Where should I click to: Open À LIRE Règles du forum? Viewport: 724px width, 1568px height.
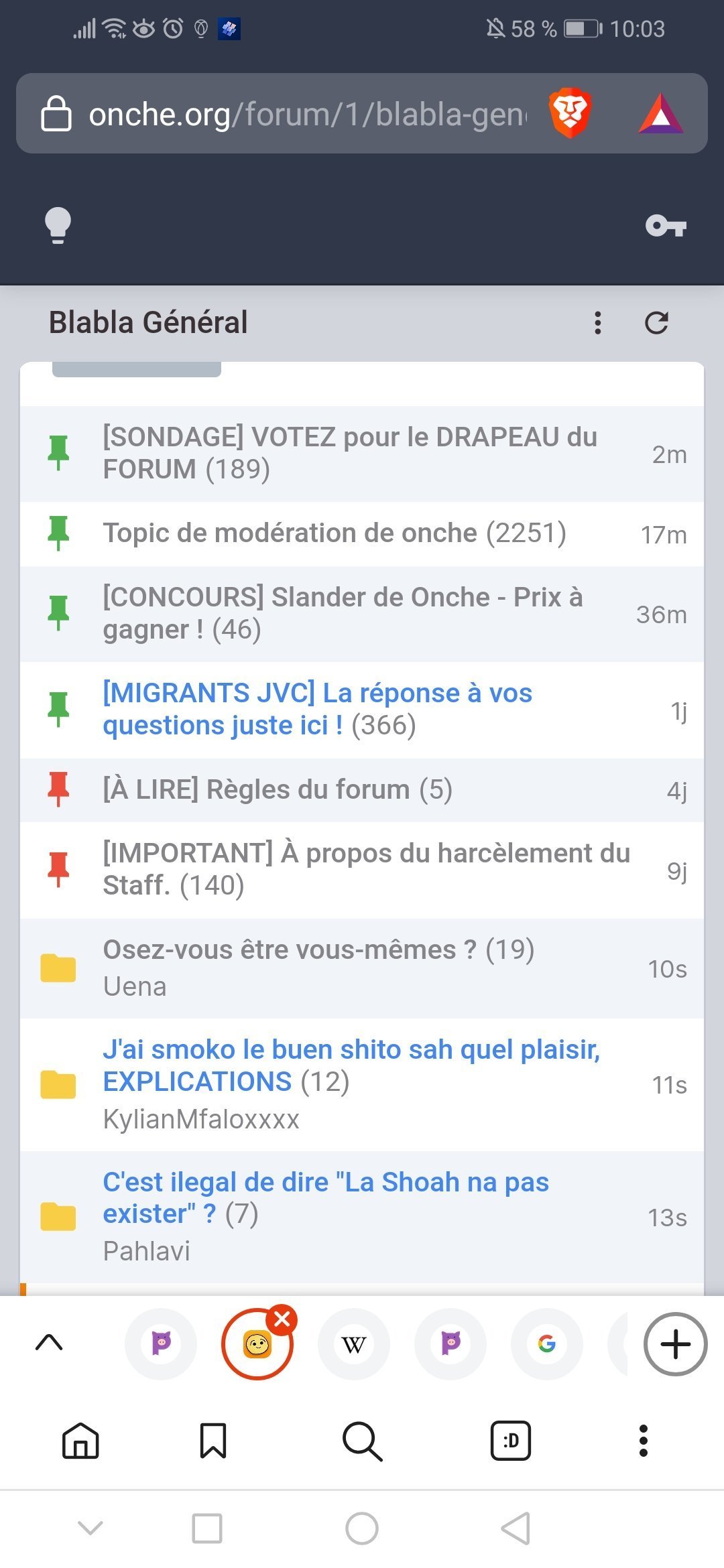[278, 789]
